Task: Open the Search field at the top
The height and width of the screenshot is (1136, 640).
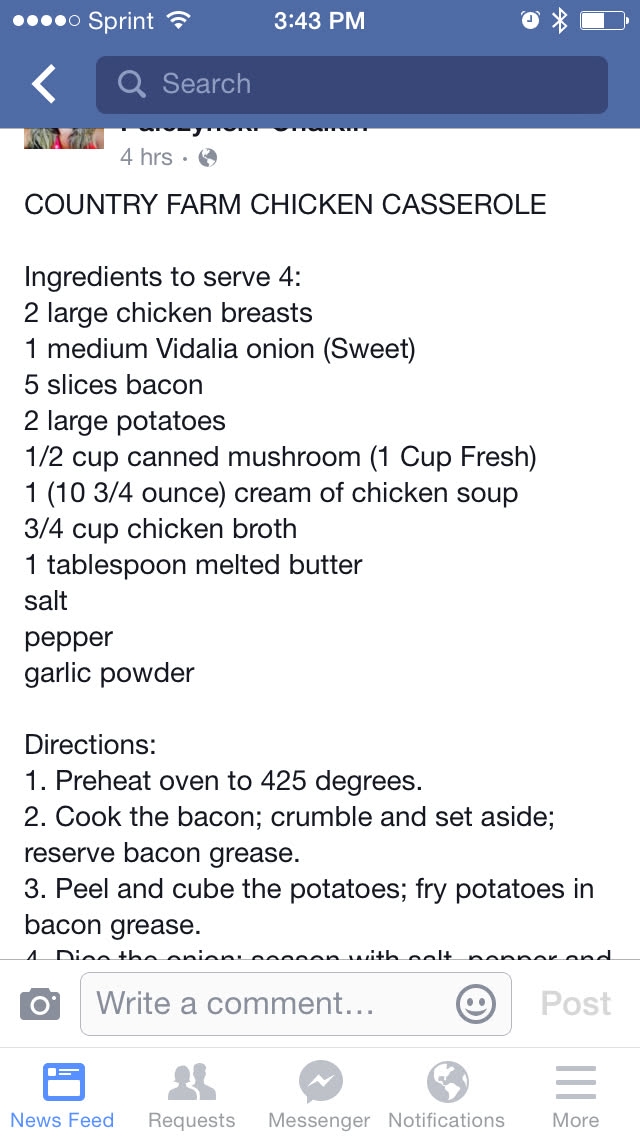Action: 351,85
